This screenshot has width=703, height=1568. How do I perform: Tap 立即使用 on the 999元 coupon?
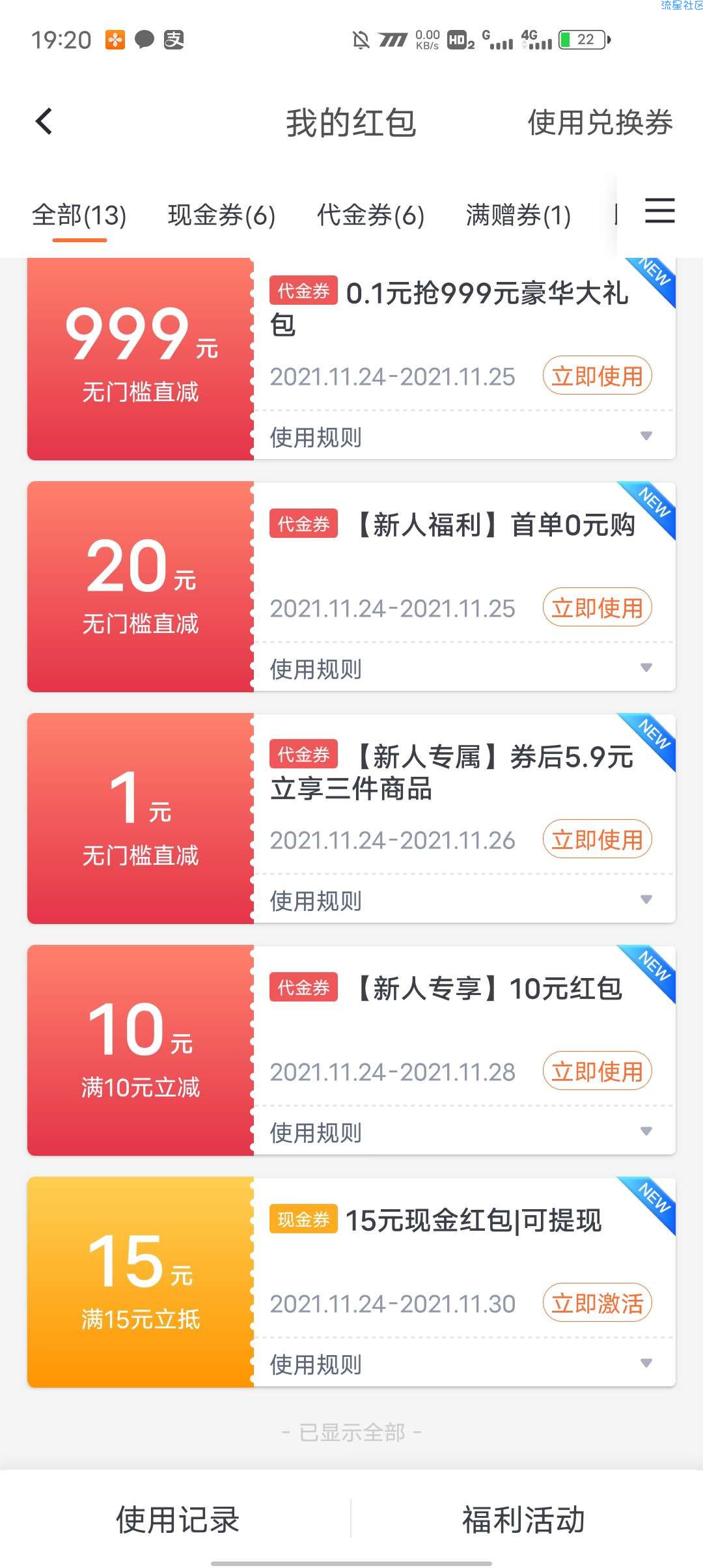pyautogui.click(x=597, y=376)
